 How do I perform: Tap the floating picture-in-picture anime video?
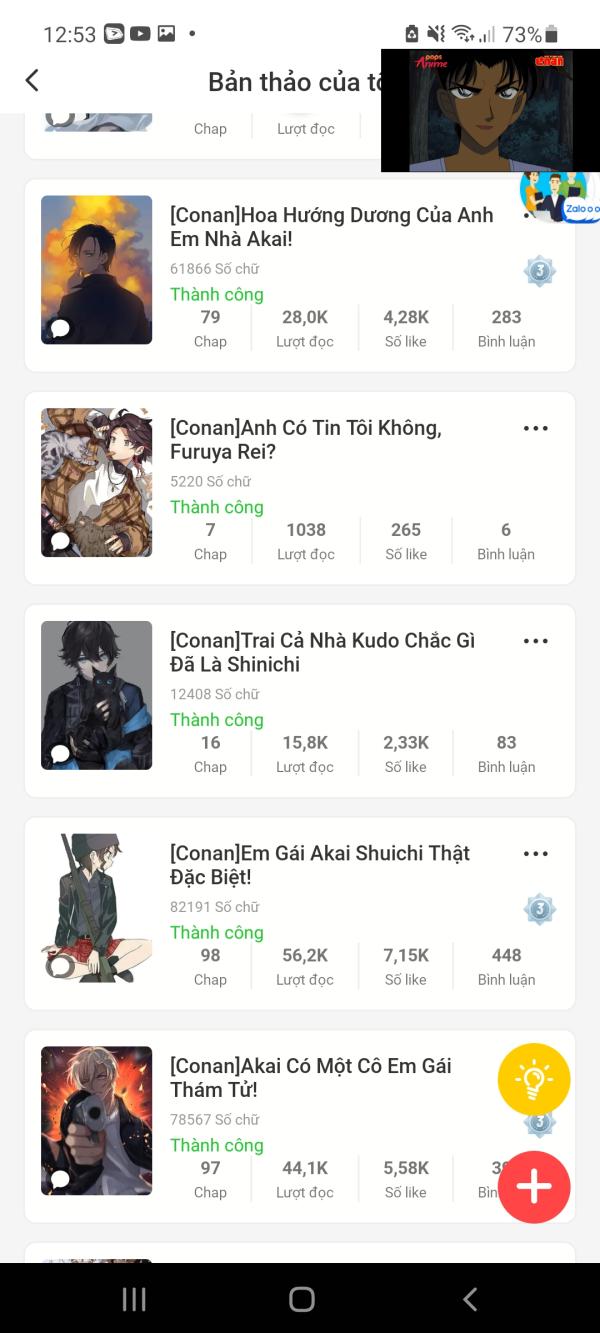coord(490,110)
